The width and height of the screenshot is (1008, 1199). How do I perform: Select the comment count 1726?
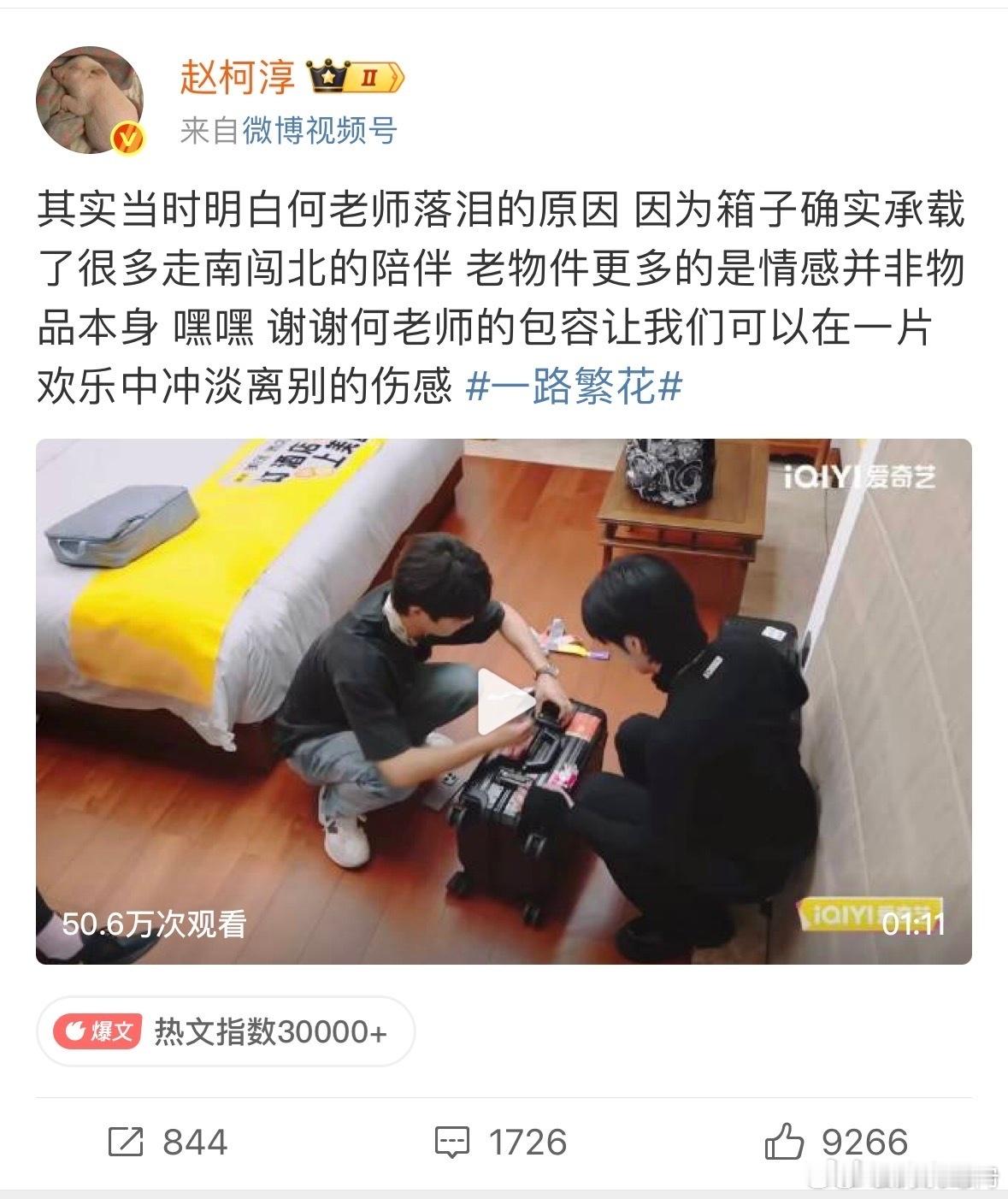coord(531,1142)
